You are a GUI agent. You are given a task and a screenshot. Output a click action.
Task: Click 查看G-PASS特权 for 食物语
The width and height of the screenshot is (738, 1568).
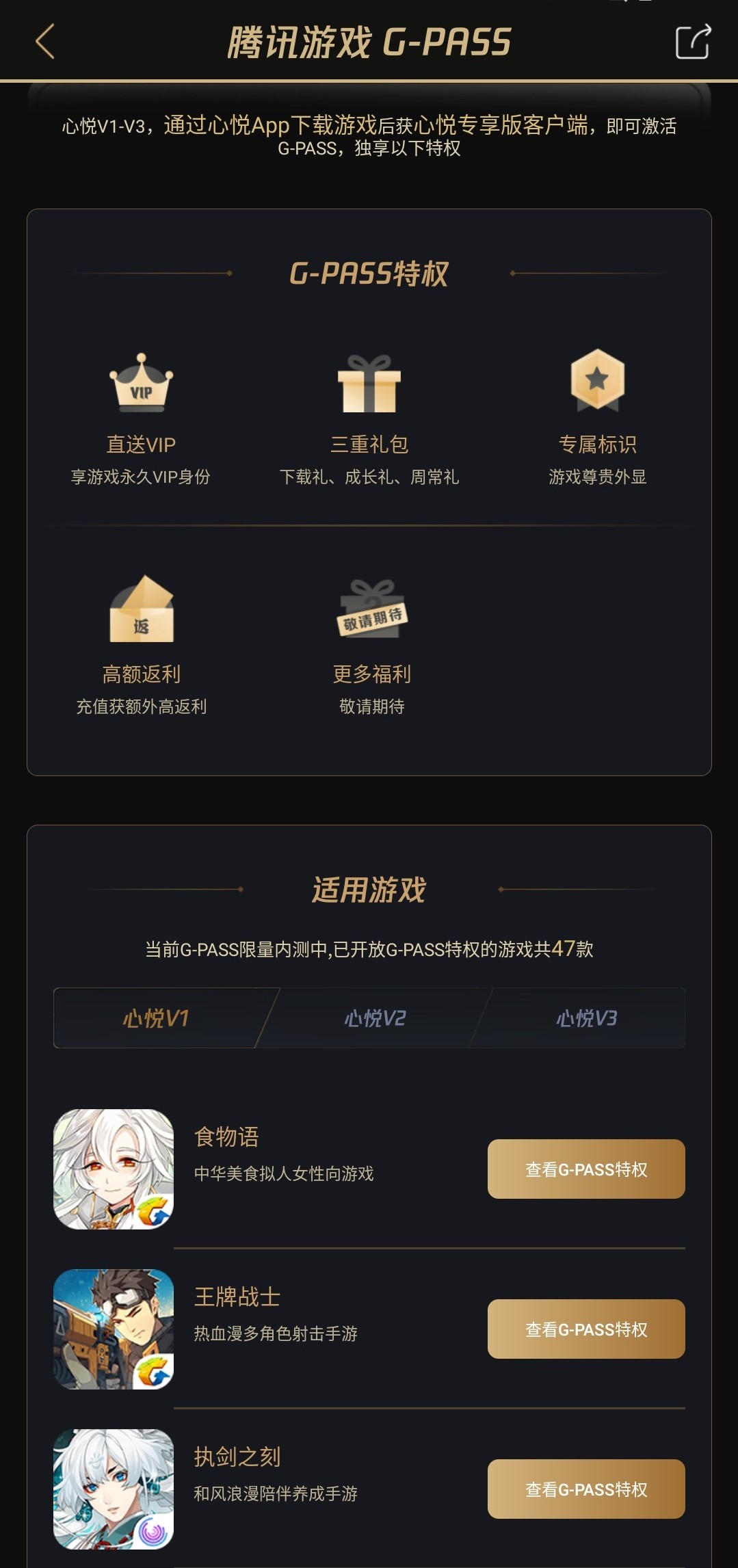pyautogui.click(x=585, y=1169)
